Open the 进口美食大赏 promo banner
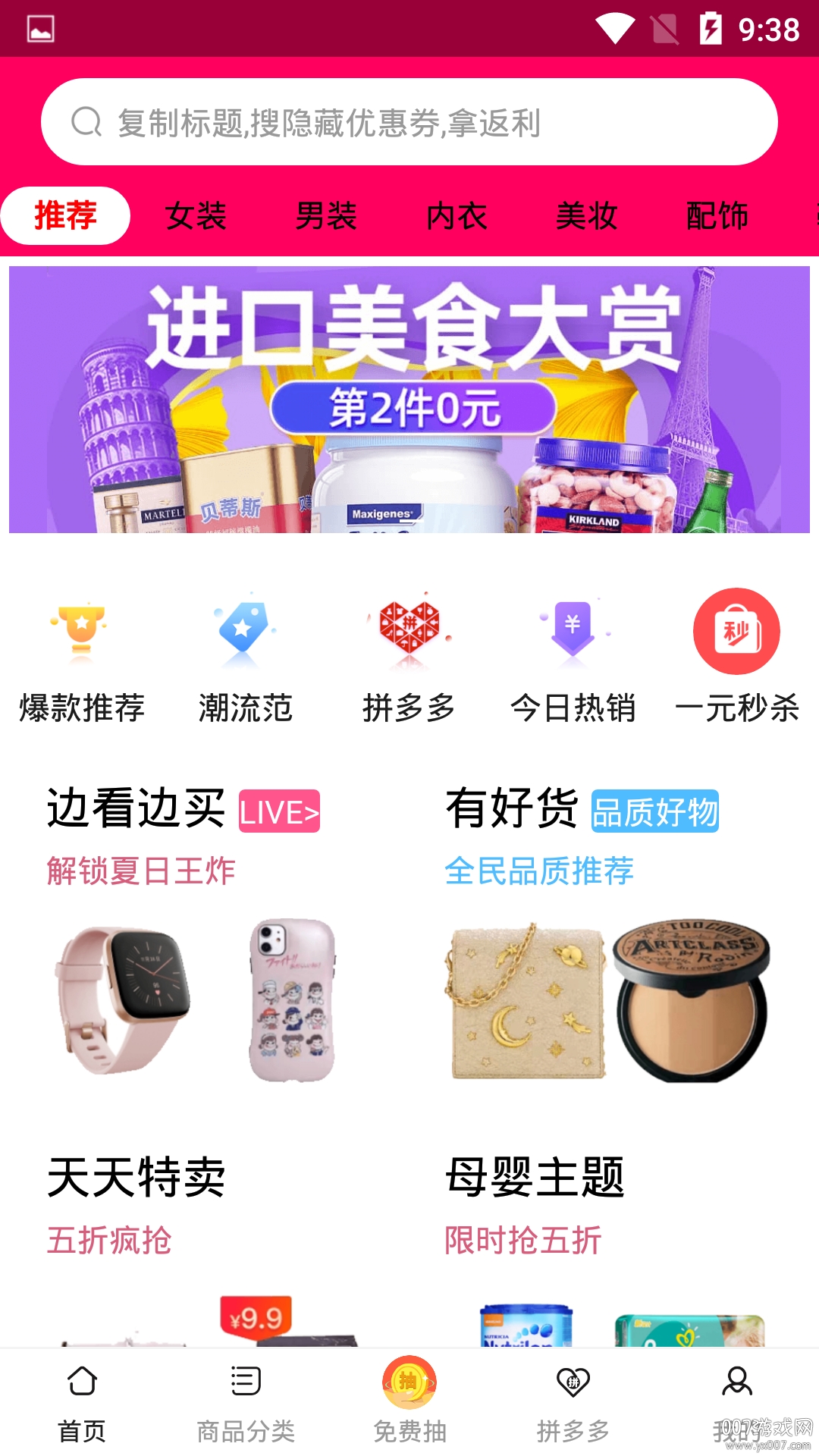The image size is (819, 1456). (409, 400)
